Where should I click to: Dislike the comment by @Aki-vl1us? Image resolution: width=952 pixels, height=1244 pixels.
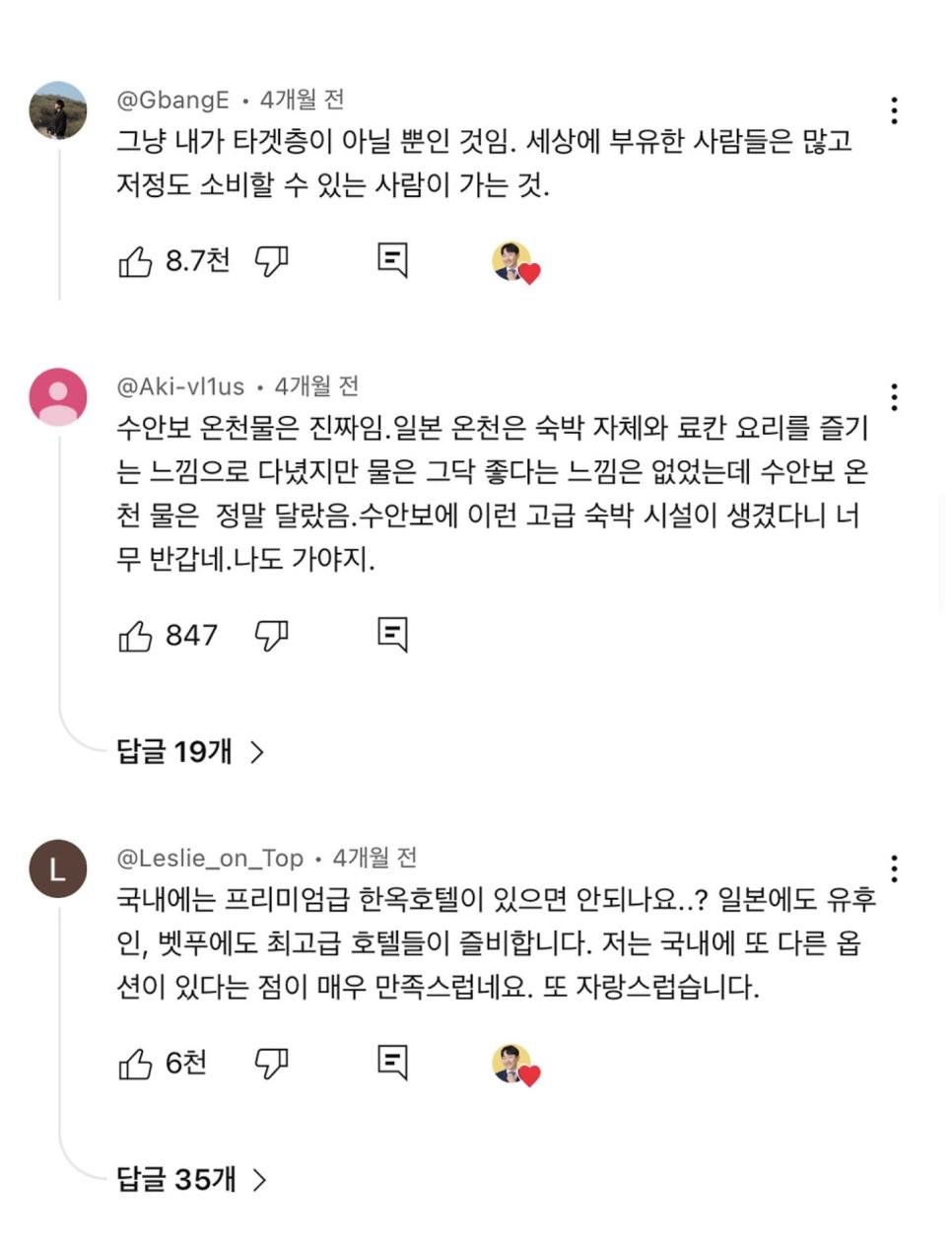(x=271, y=636)
